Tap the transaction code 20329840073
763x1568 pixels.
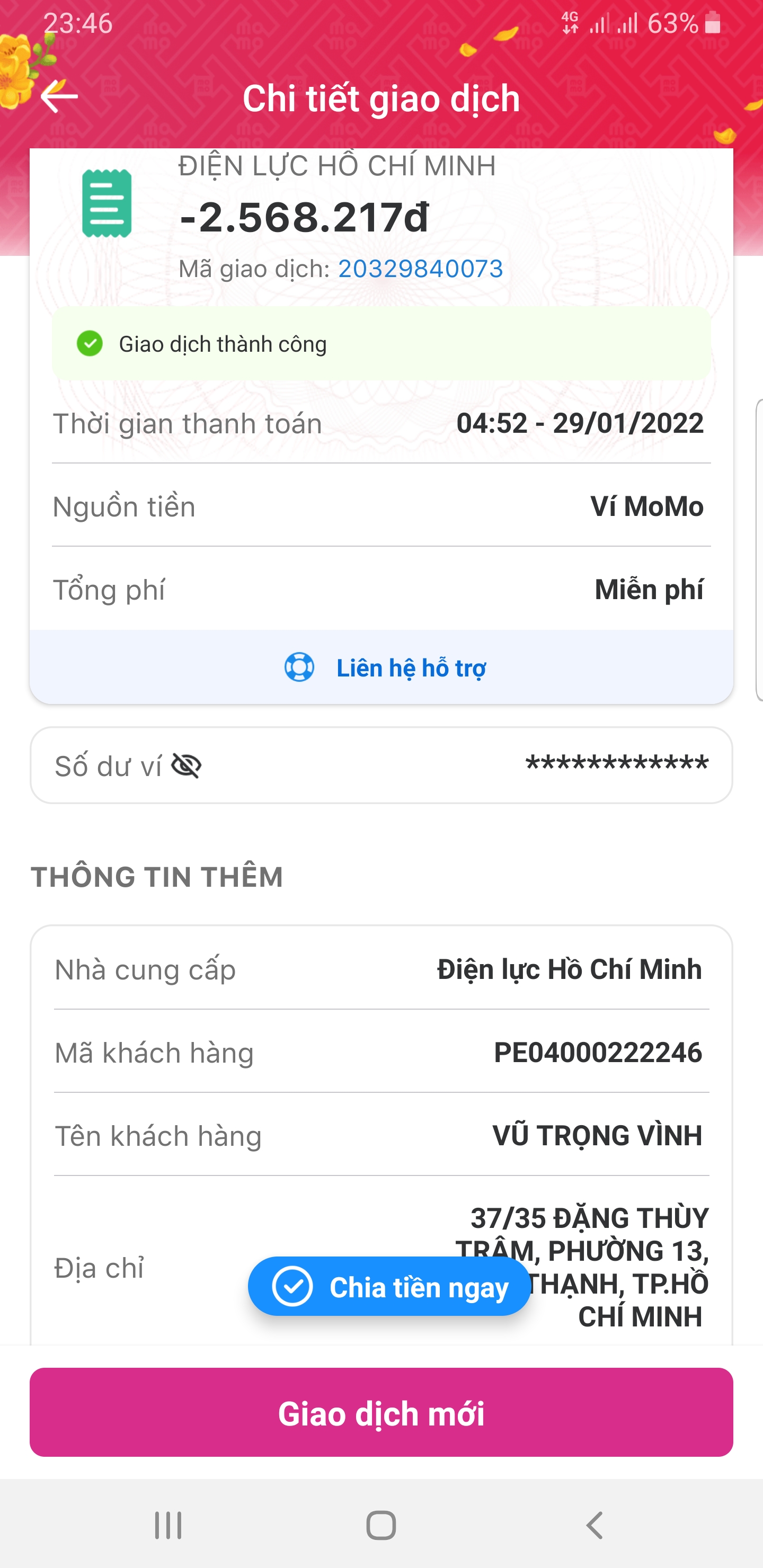(x=420, y=269)
